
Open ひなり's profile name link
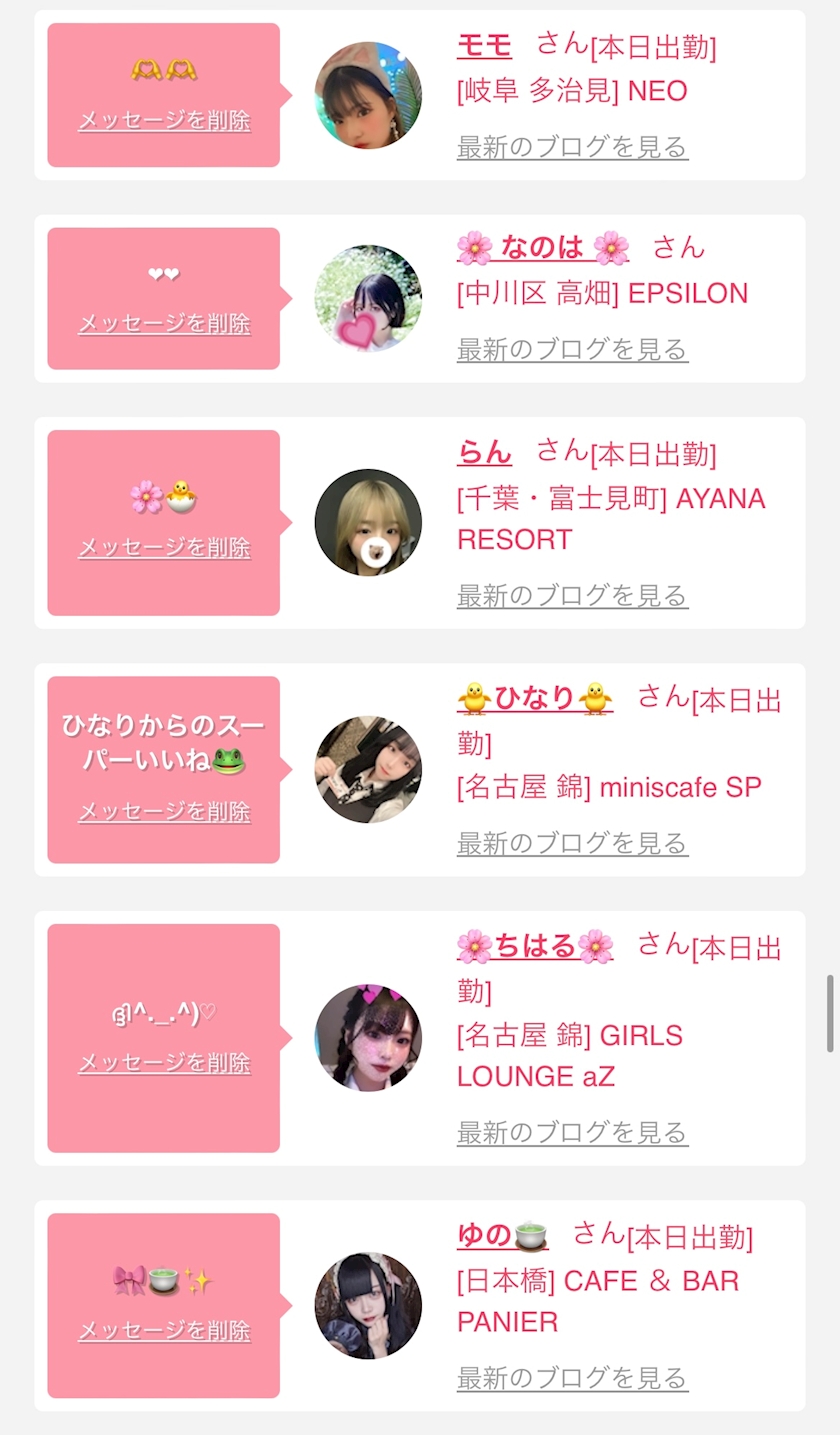pyautogui.click(x=535, y=699)
